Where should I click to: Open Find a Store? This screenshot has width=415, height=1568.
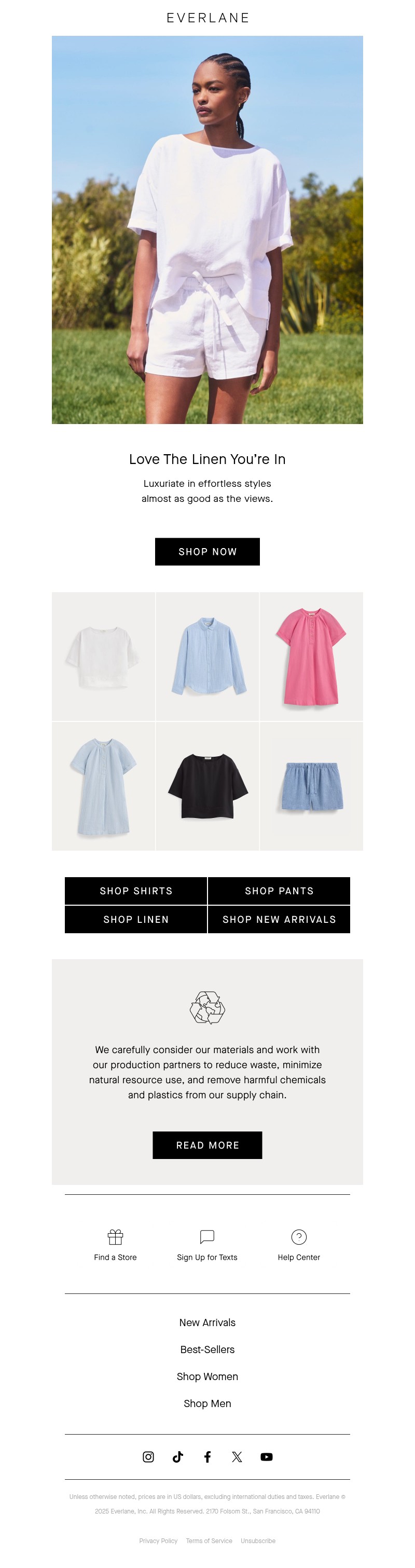point(115,1245)
